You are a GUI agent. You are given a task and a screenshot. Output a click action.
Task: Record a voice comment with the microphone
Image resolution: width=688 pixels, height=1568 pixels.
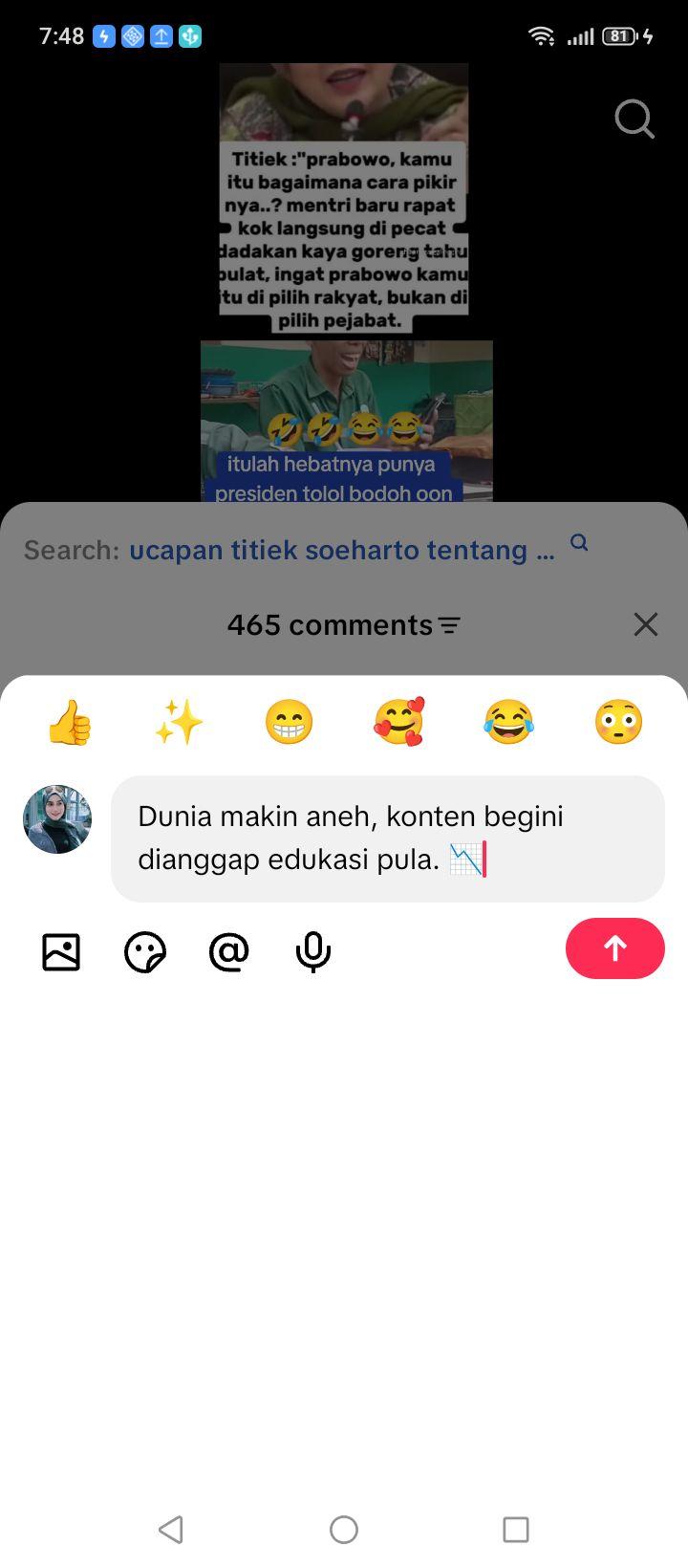[x=313, y=952]
